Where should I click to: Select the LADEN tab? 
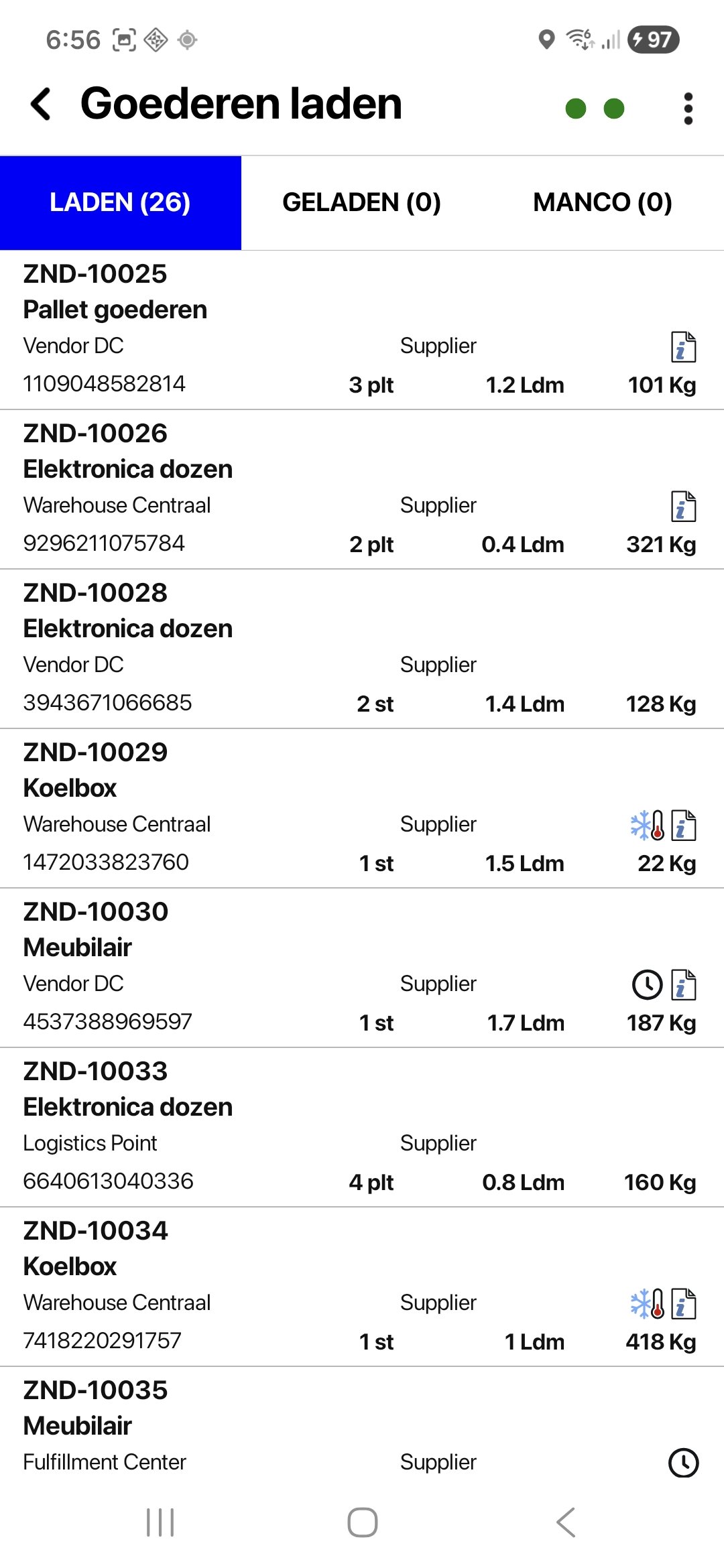pyautogui.click(x=121, y=202)
